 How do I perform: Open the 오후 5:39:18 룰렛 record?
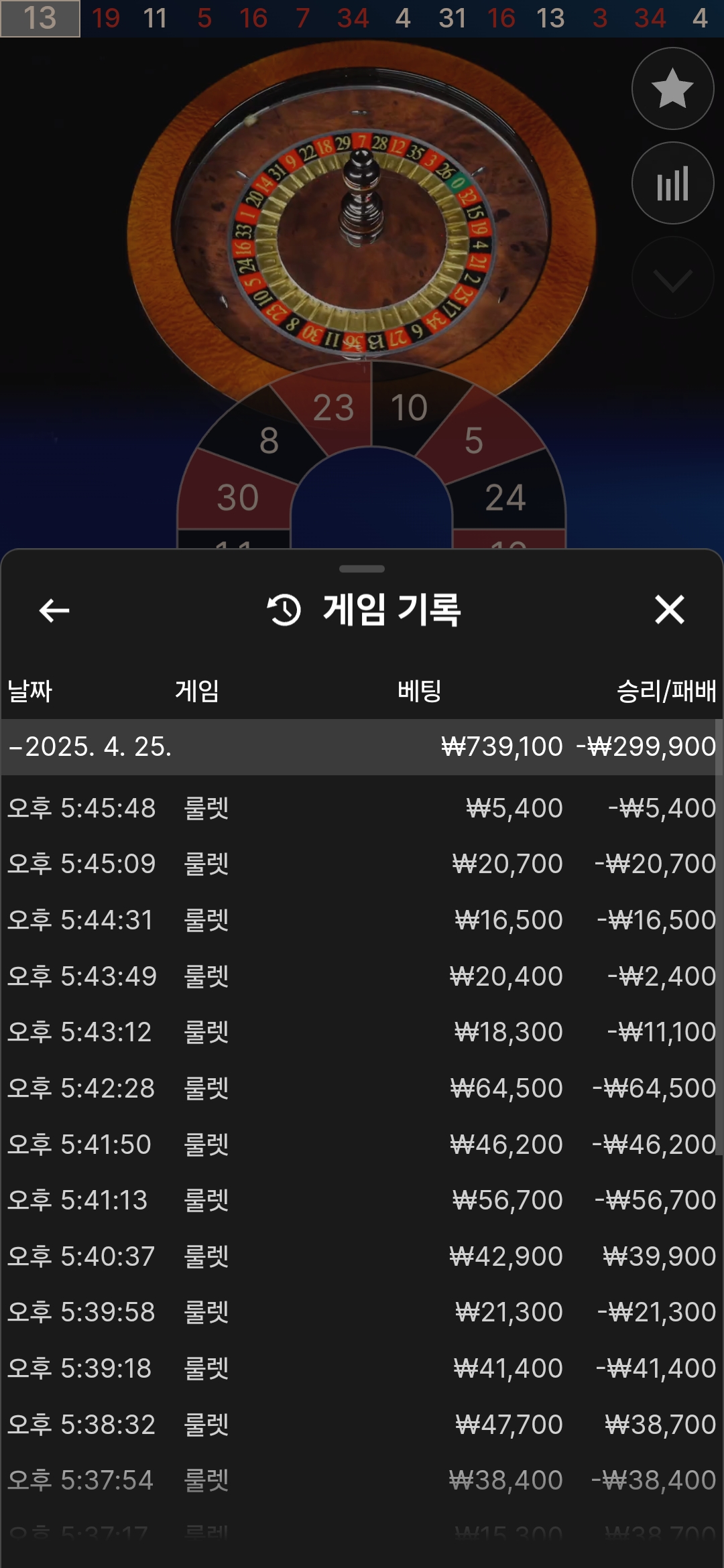click(362, 1368)
